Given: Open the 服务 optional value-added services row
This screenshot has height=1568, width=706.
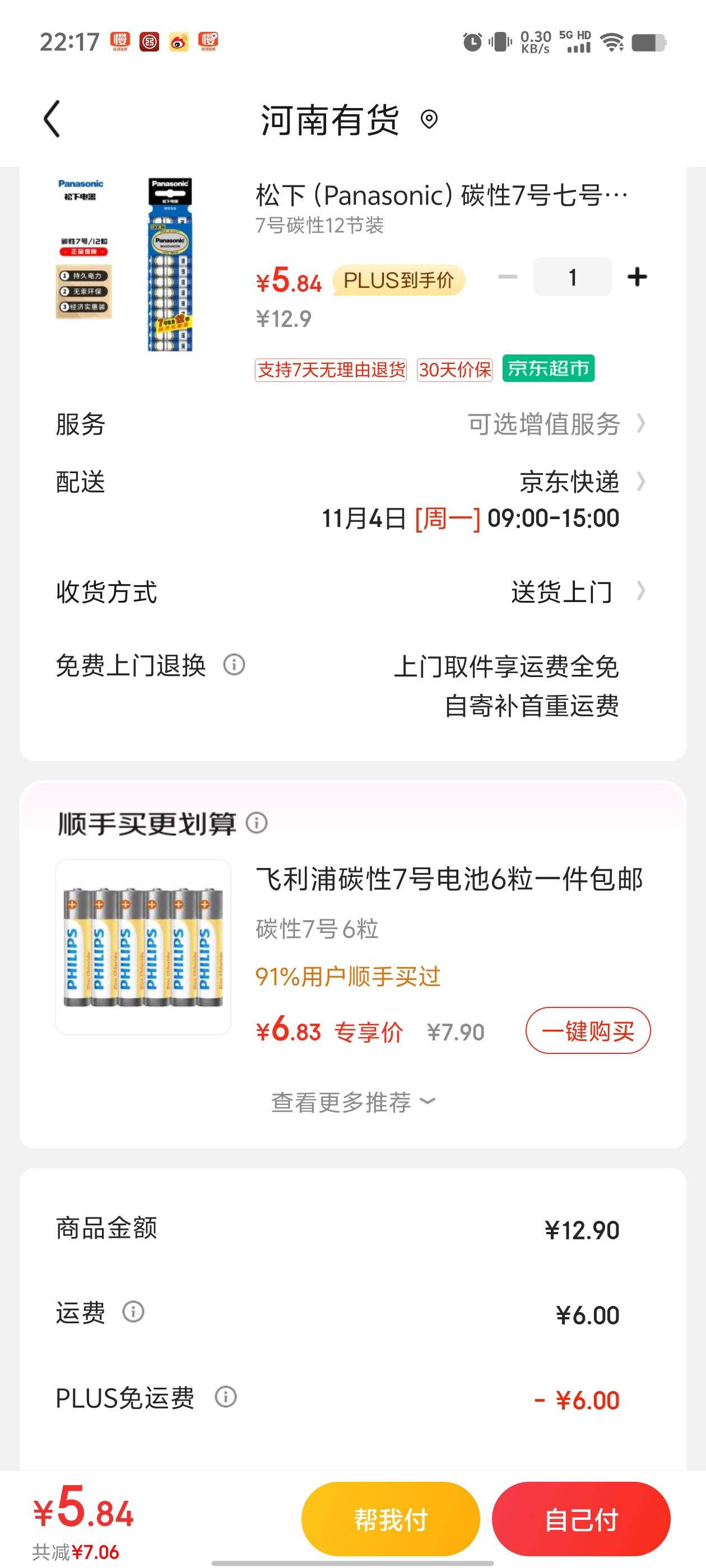Looking at the screenshot, I should [x=352, y=424].
